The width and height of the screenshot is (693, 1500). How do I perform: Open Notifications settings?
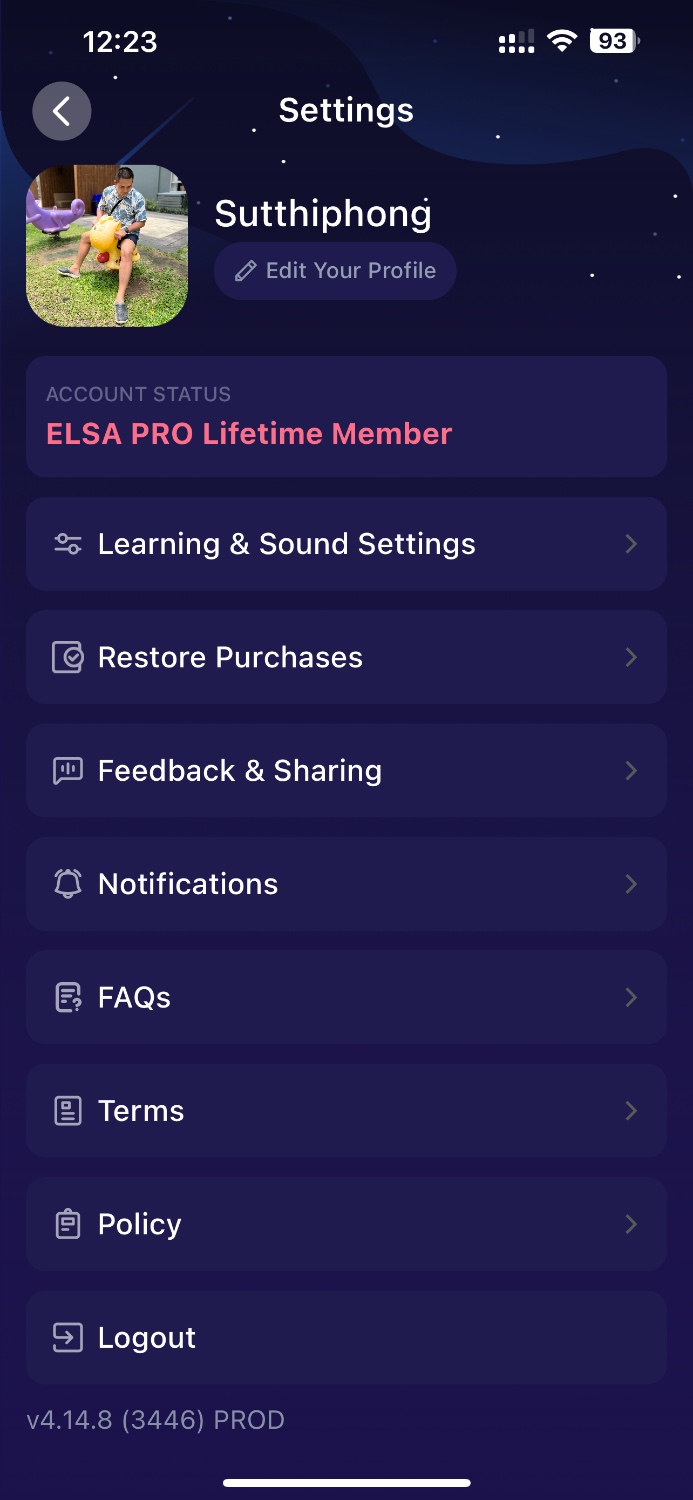click(346, 884)
